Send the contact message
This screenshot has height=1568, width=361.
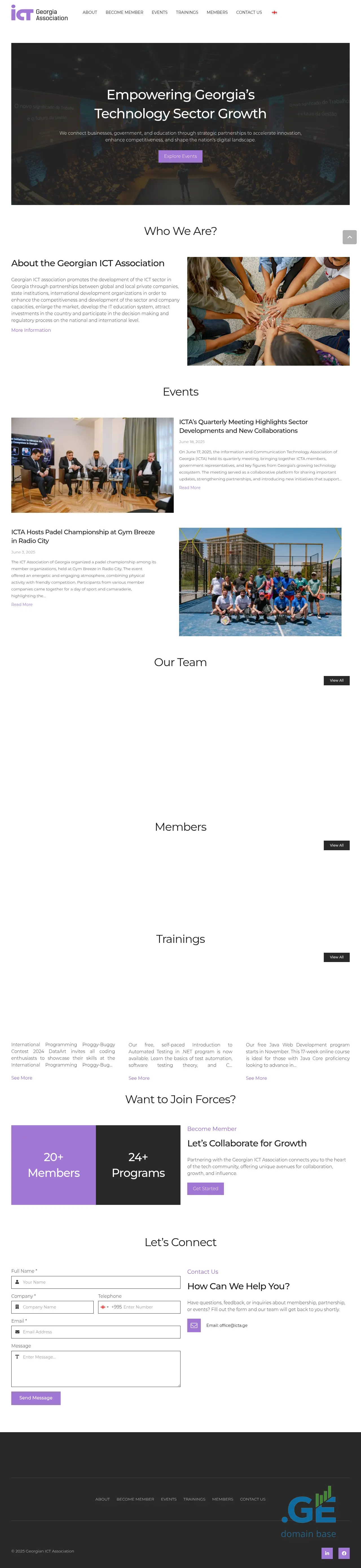pyautogui.click(x=36, y=1397)
